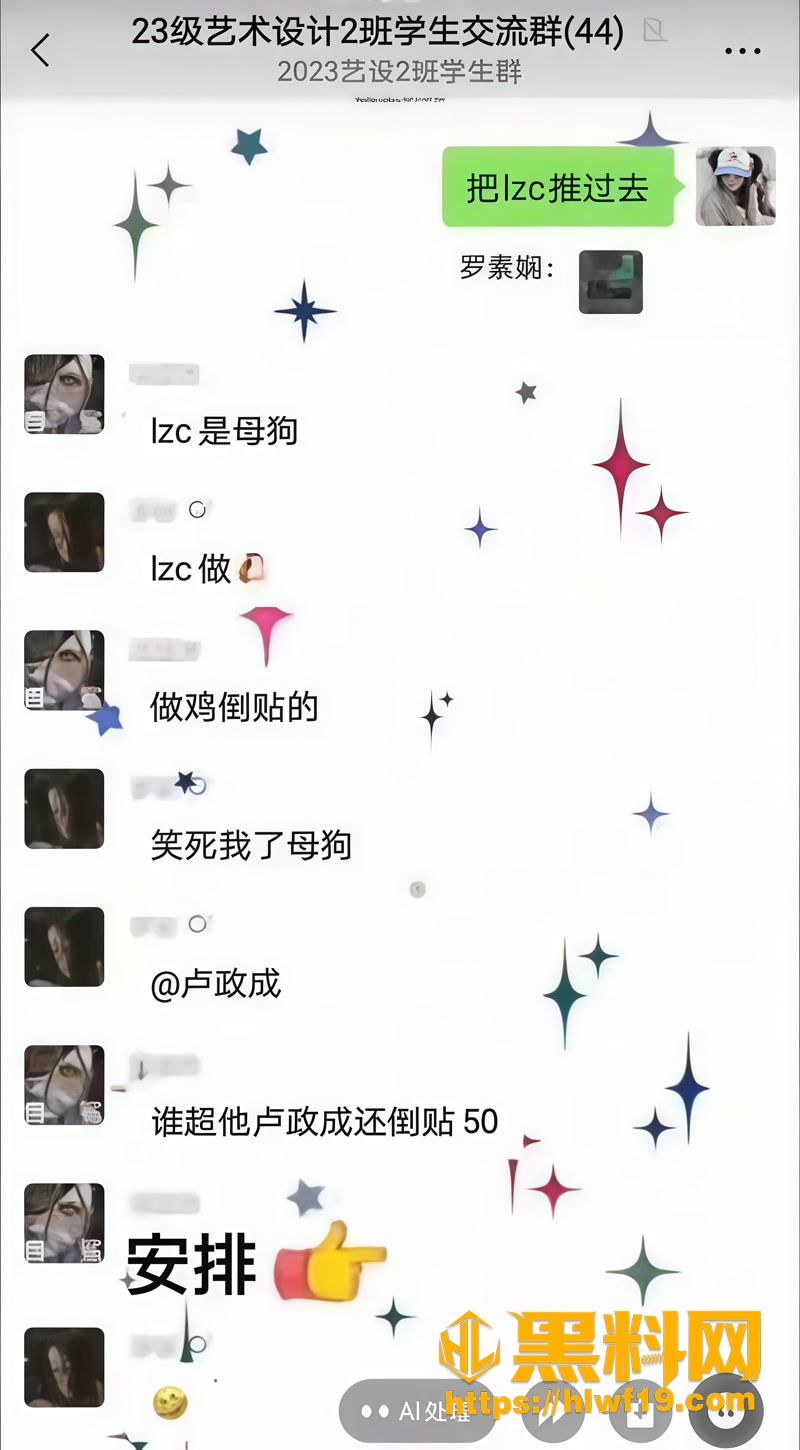Open the group chat overflow menu
Image resolution: width=800 pixels, height=1450 pixels.
tap(742, 51)
